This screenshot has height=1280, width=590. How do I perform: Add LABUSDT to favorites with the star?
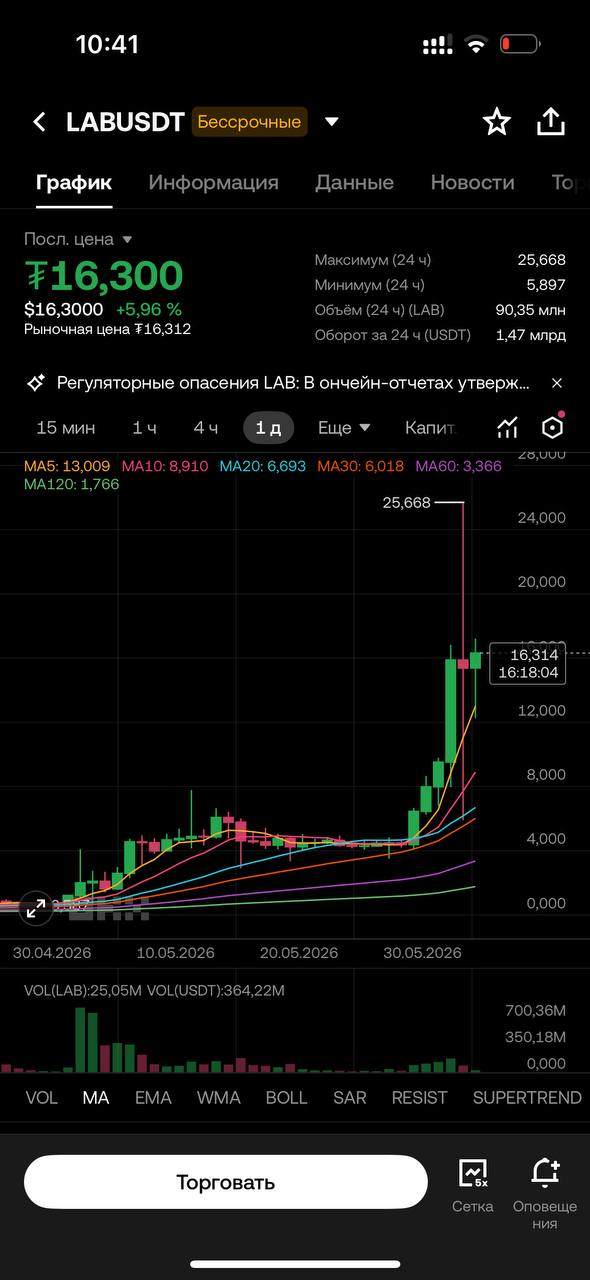tap(497, 122)
